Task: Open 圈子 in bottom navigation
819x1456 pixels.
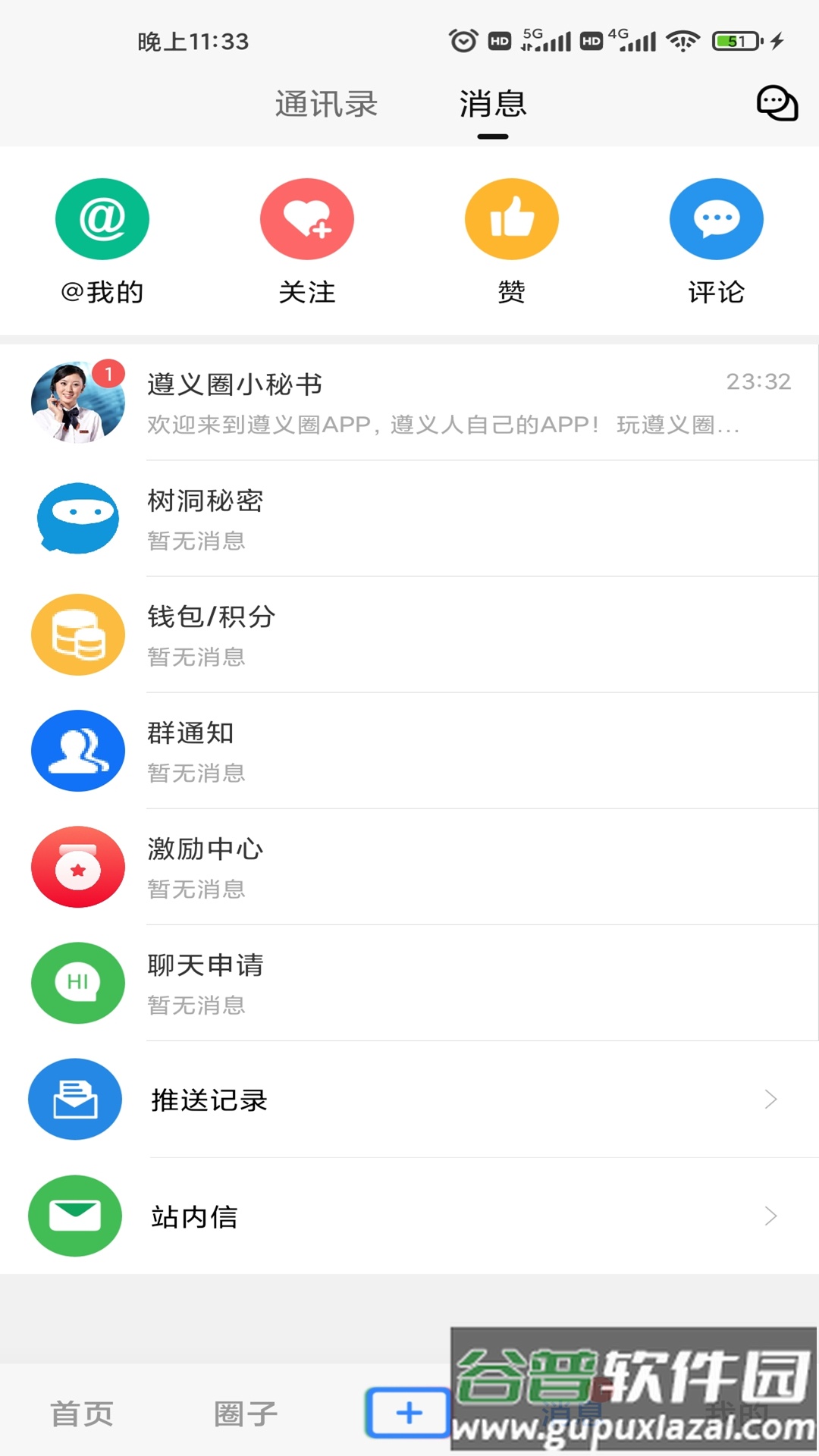Action: (x=246, y=1412)
